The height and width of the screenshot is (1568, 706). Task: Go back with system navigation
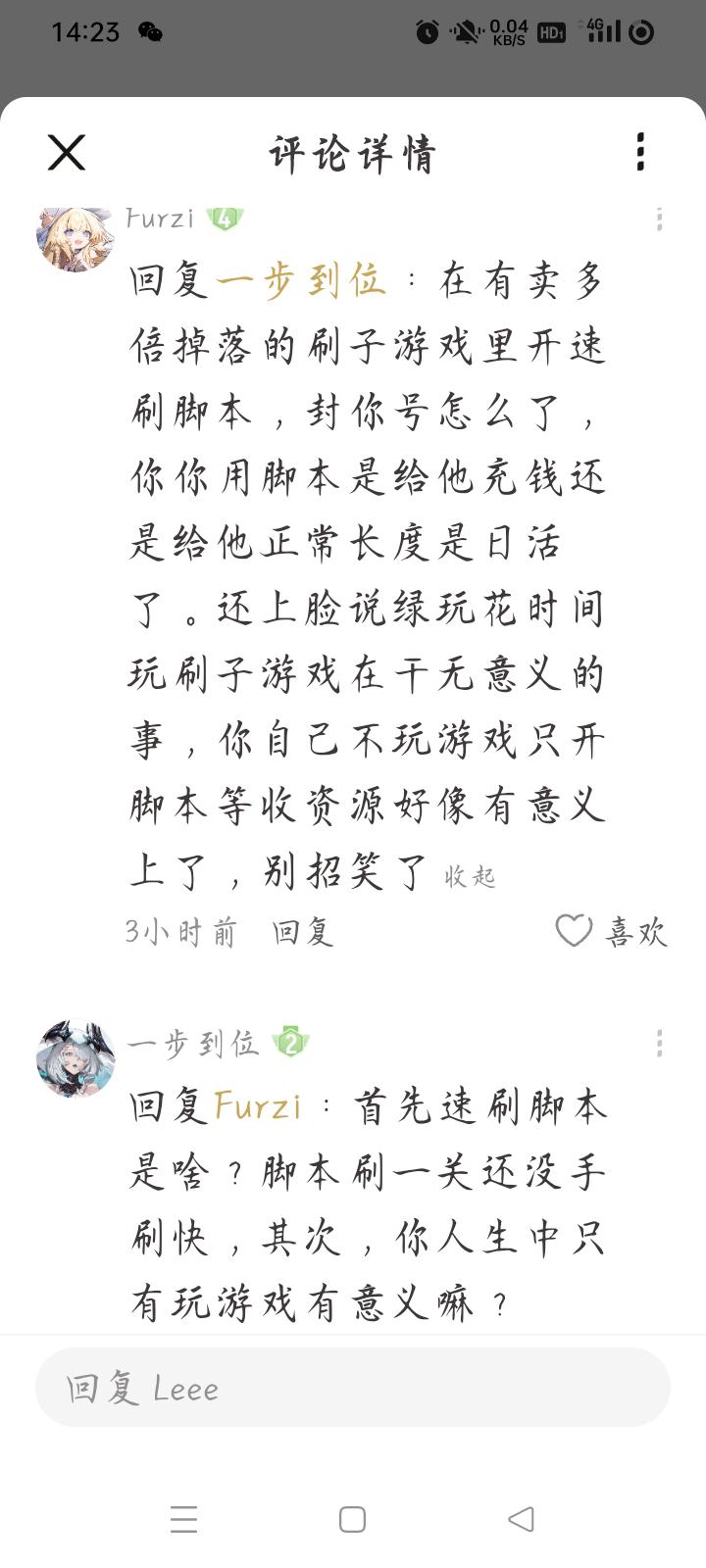(x=521, y=1519)
